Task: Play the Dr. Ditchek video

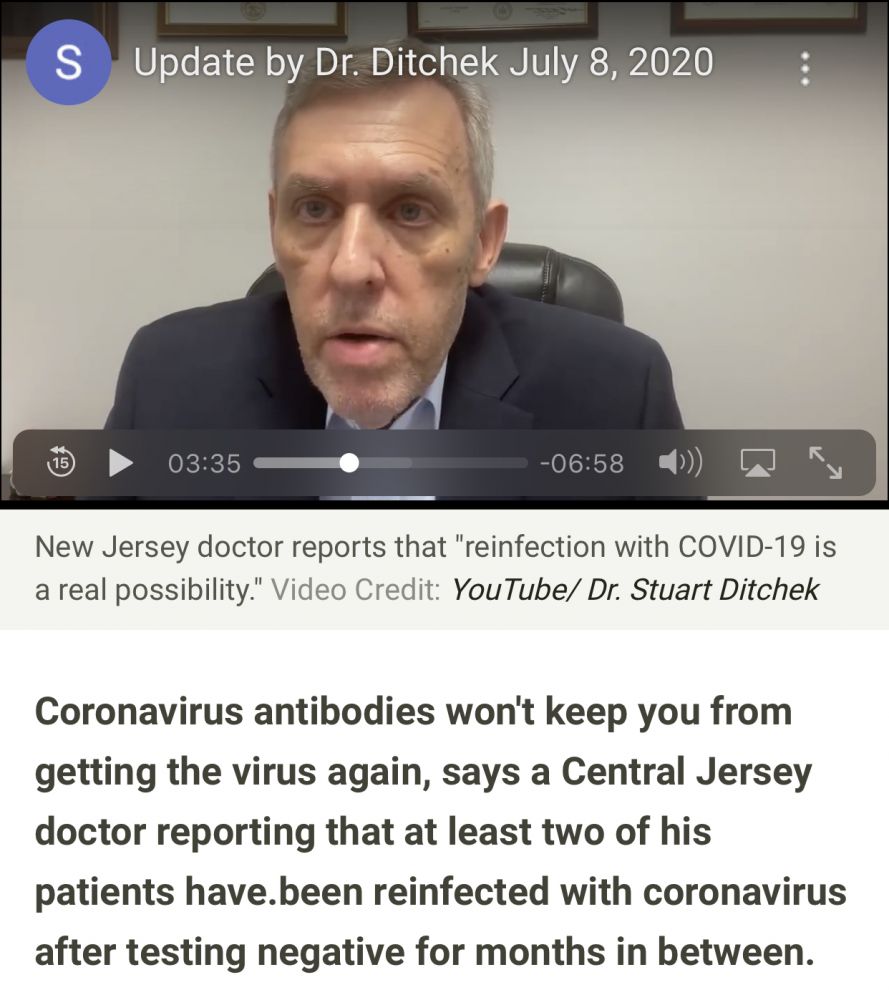Action: 120,463
